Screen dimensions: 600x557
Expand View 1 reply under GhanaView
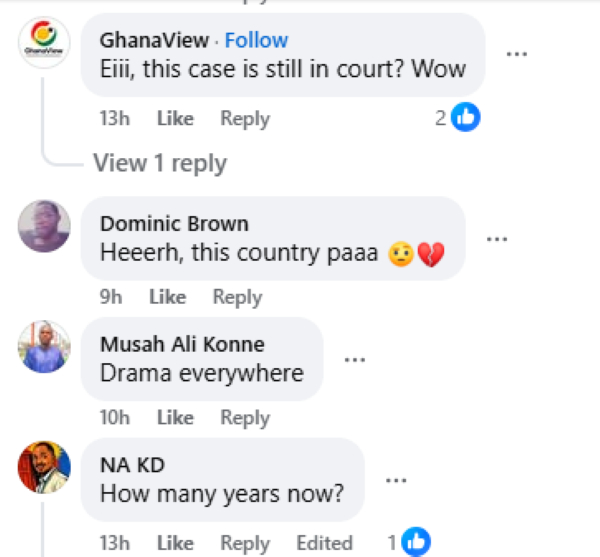(x=159, y=163)
